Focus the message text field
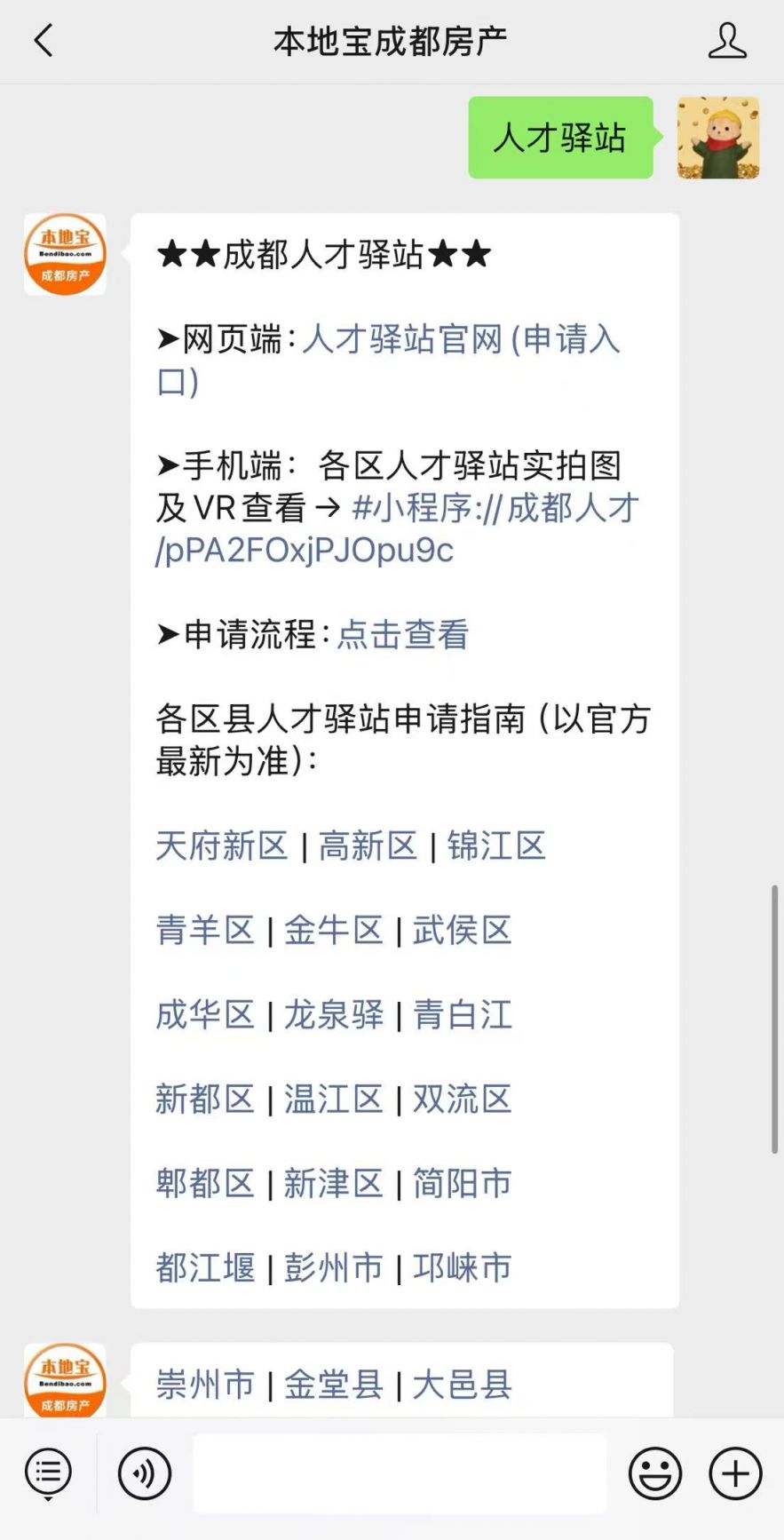784x1540 pixels. coord(400,1473)
